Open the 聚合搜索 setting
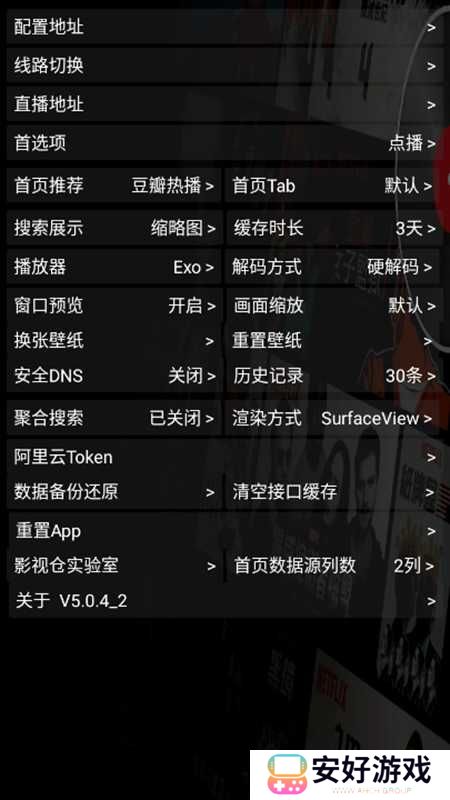Screen dimensions: 450x800 click(x=114, y=418)
